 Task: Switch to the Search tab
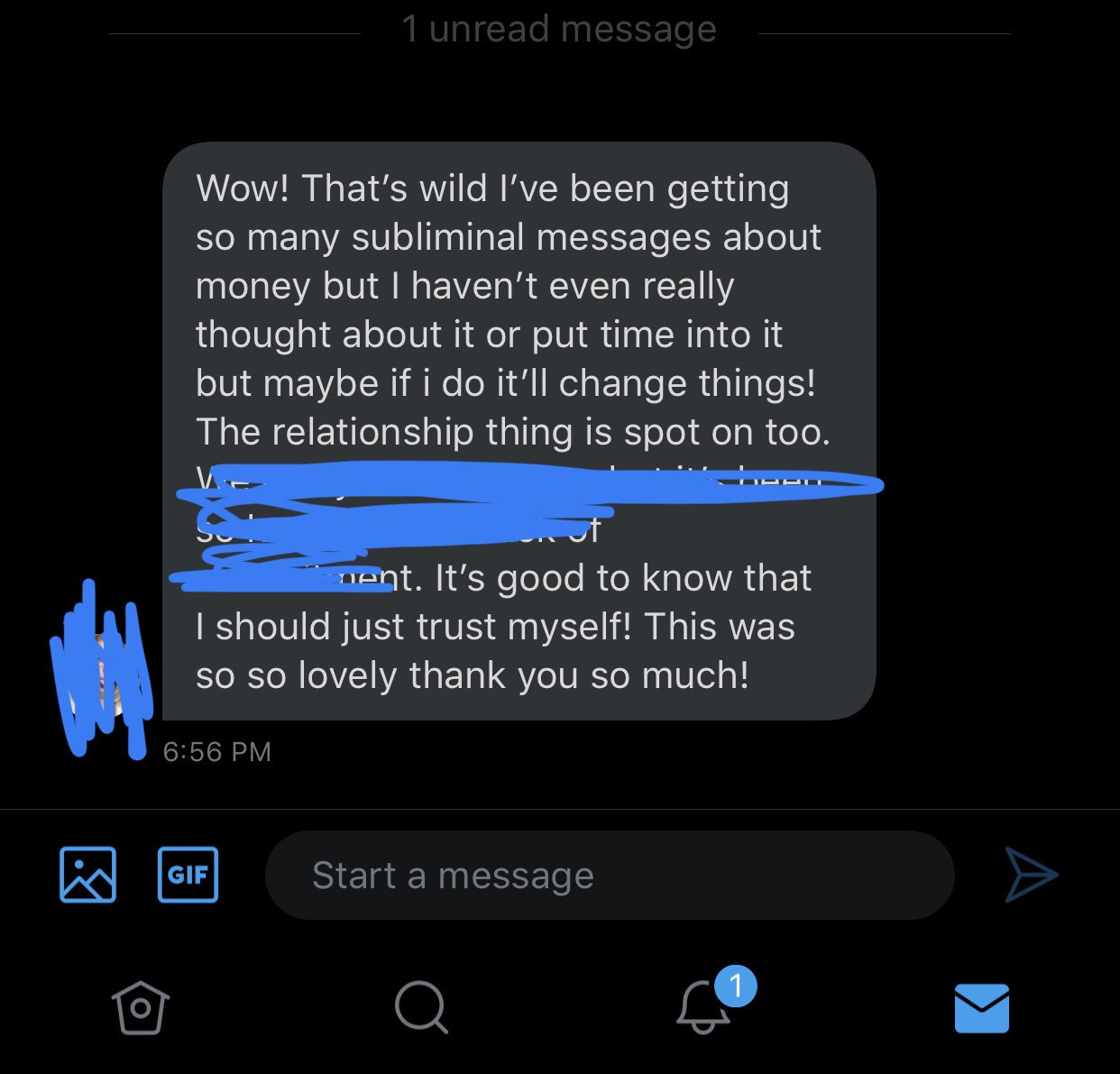tap(421, 1007)
